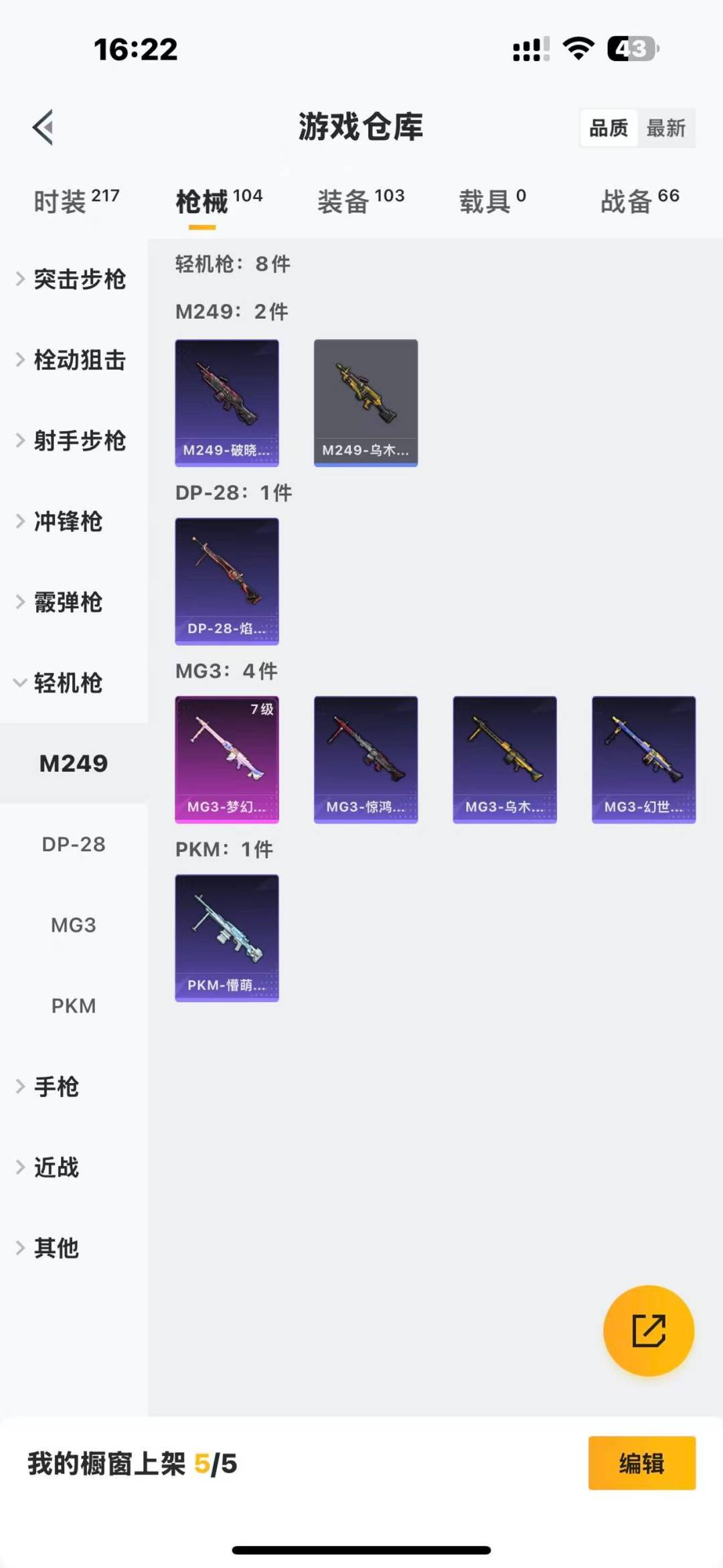723x1568 pixels.
Task: Tap the orange share floating button
Action: click(x=648, y=1330)
